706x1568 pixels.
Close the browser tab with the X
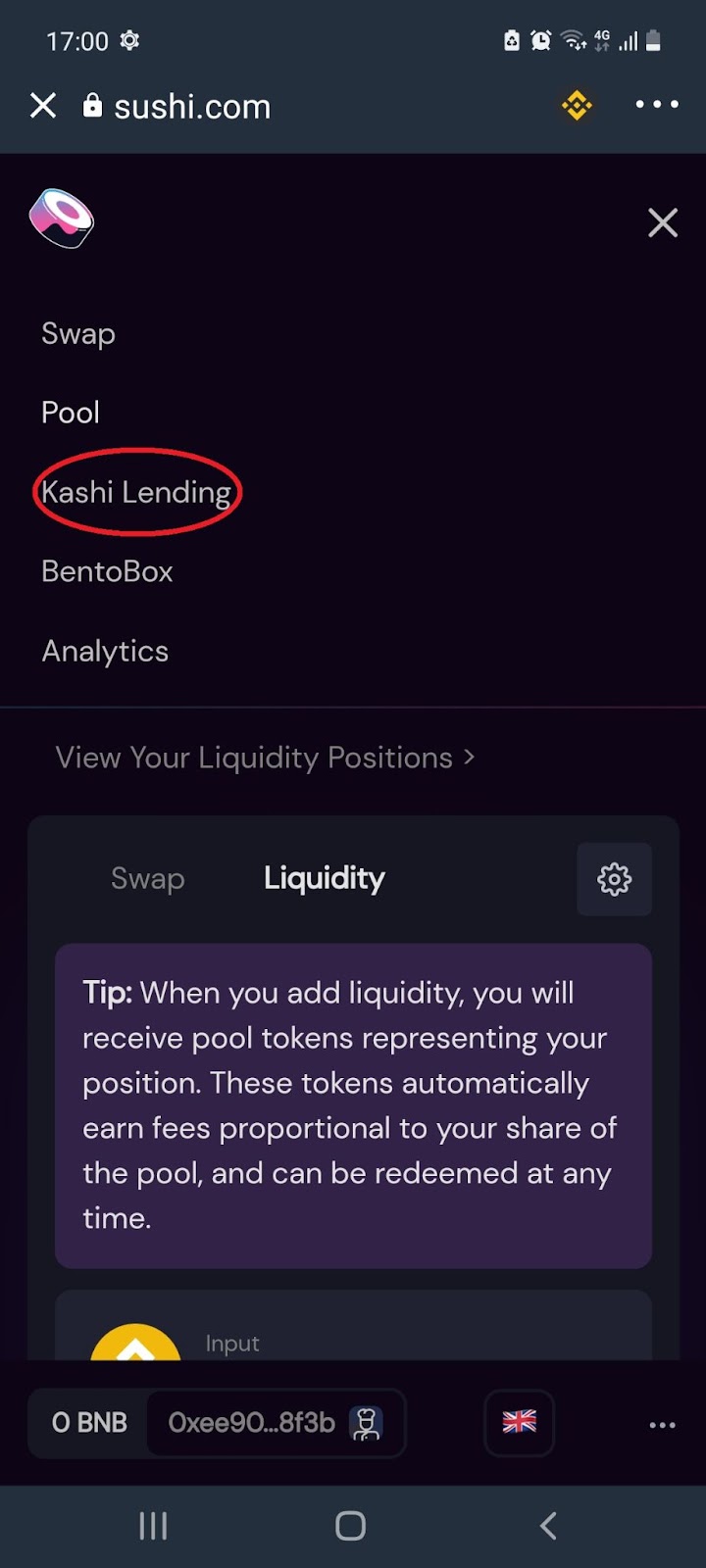tap(43, 105)
